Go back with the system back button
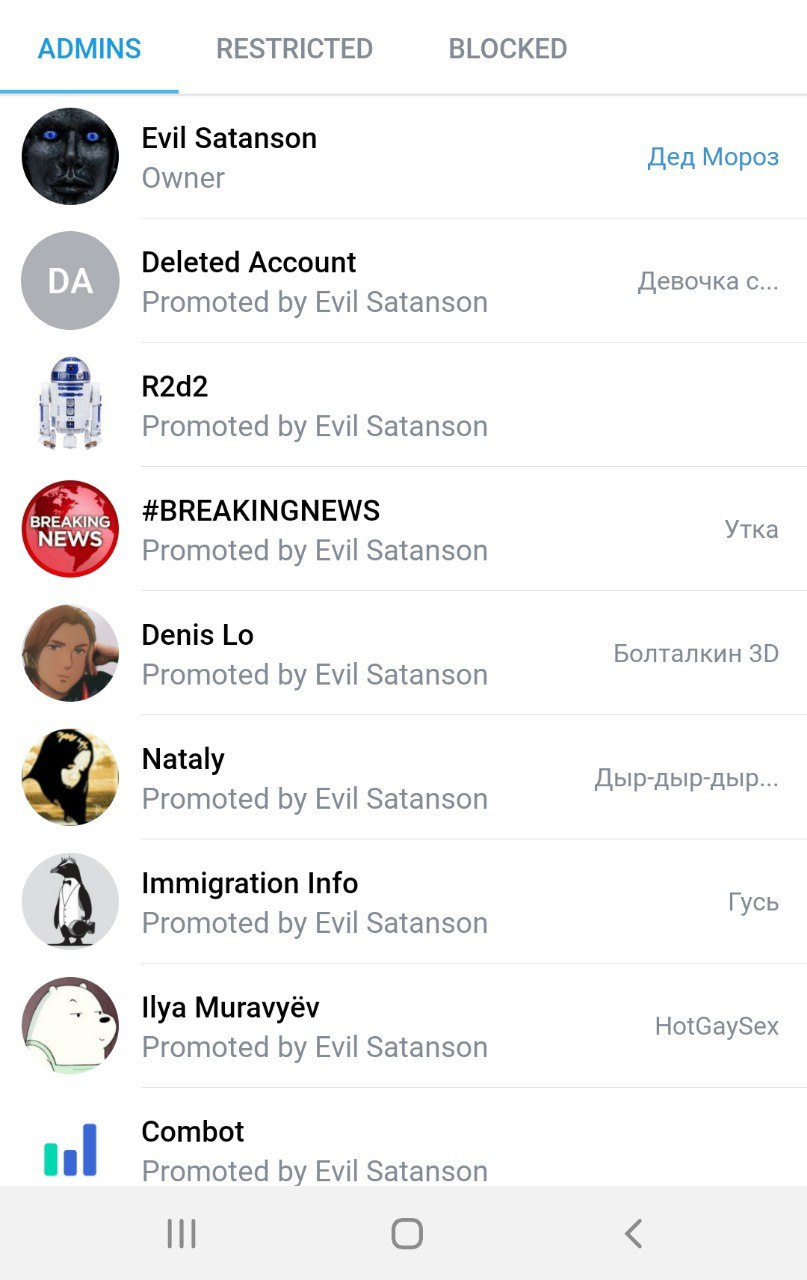807x1280 pixels. tap(632, 1233)
